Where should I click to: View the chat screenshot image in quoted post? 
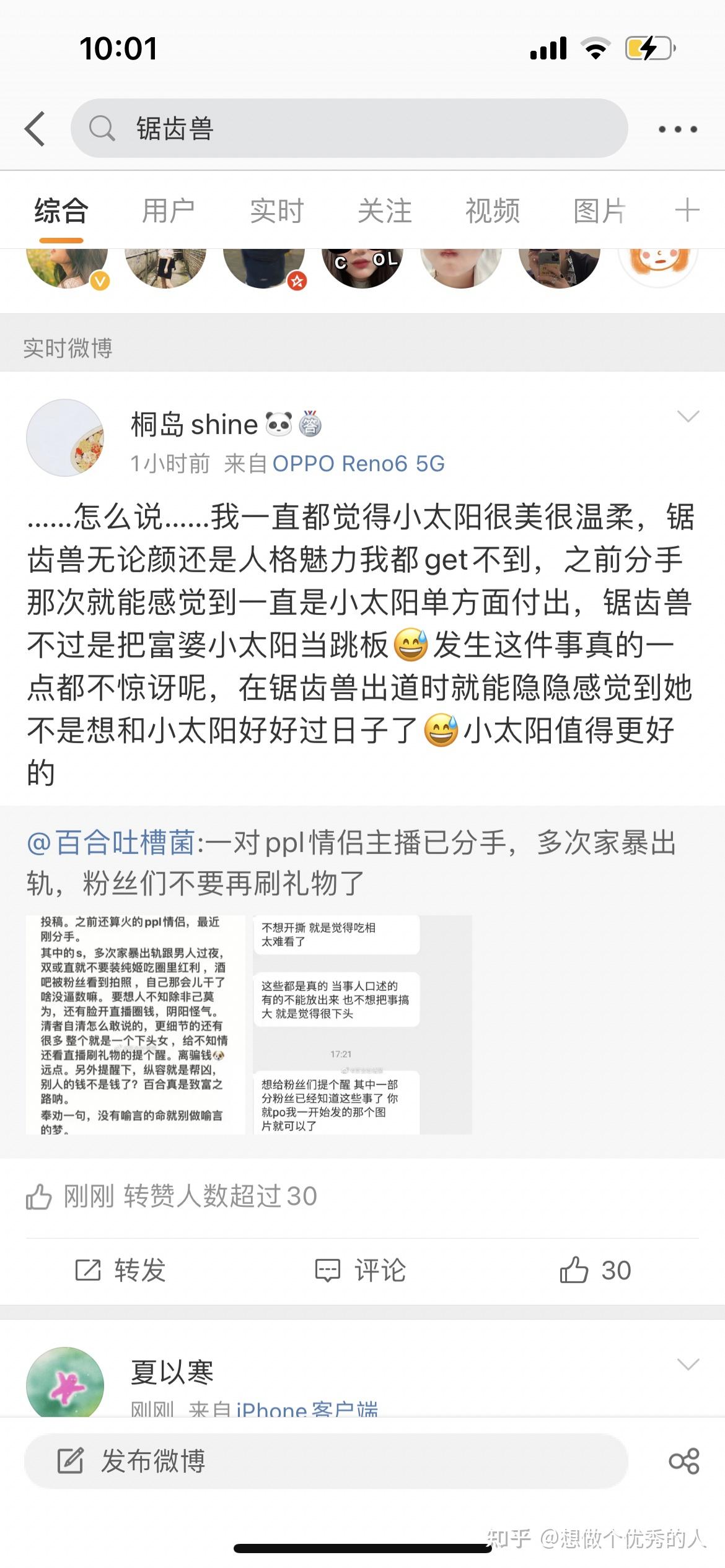362,1024
